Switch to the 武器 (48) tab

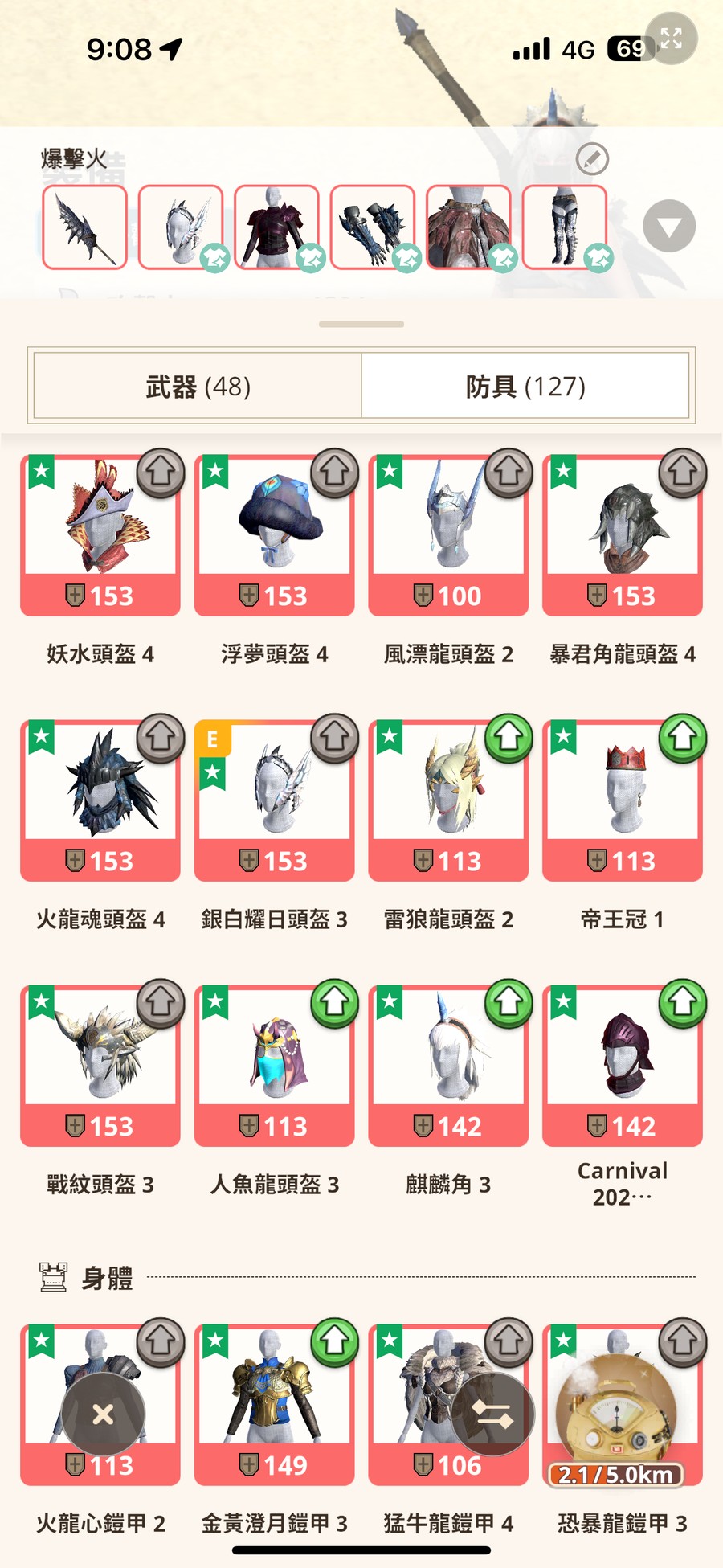pyautogui.click(x=198, y=387)
